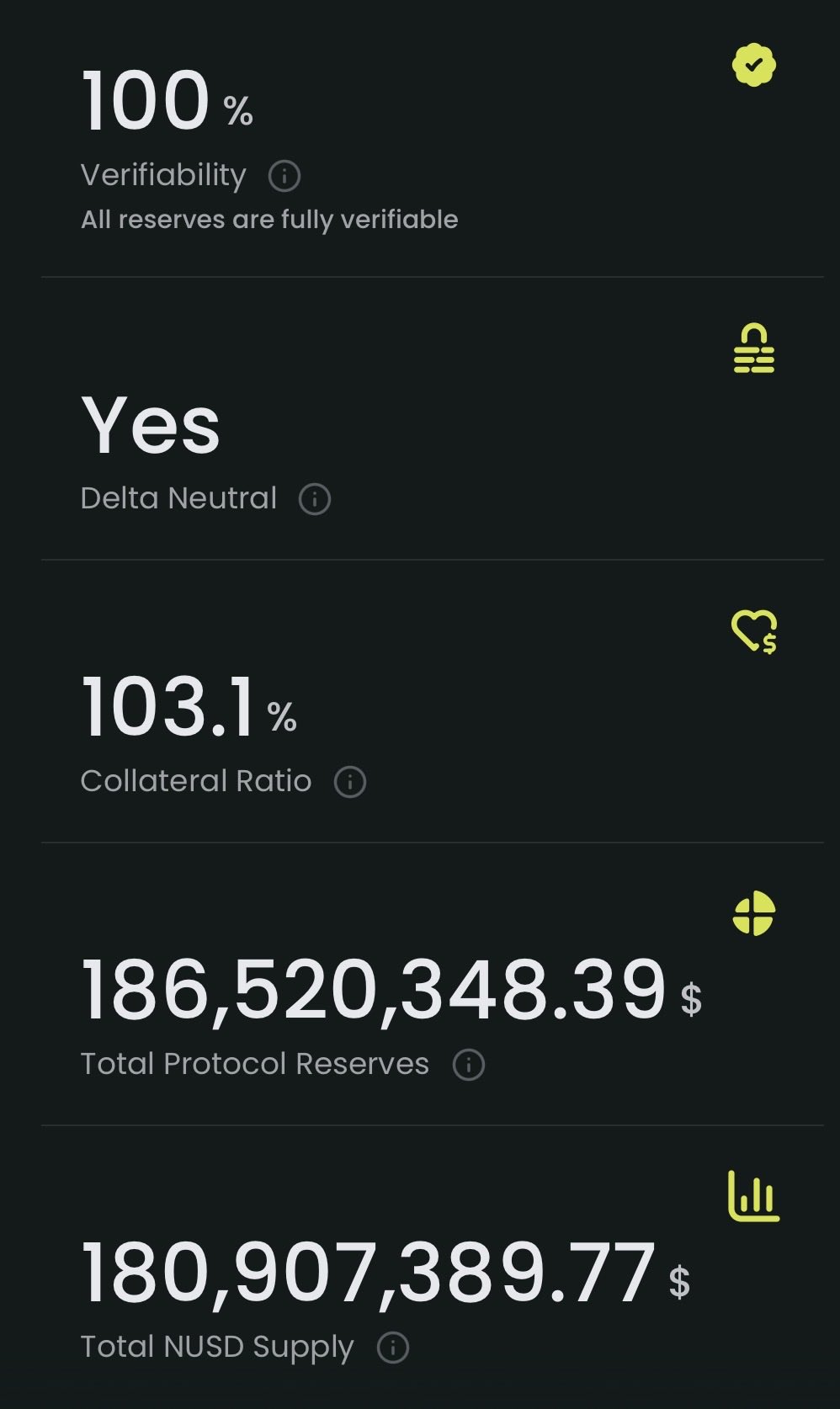840x1409 pixels.
Task: Open the info icon beside Verifiability
Action: coord(284,176)
